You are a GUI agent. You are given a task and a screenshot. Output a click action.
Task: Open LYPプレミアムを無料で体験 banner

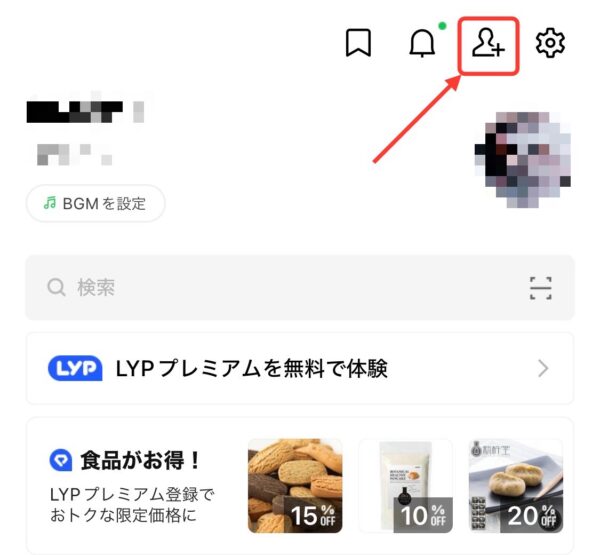pyautogui.click(x=300, y=369)
